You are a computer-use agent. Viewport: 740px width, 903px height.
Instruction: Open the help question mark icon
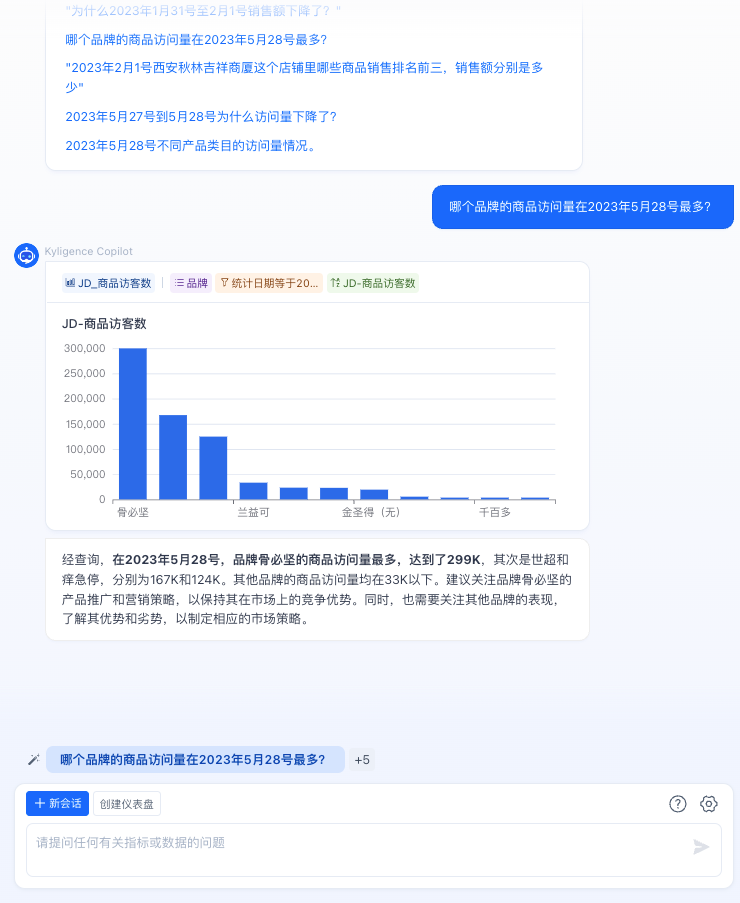pos(678,803)
